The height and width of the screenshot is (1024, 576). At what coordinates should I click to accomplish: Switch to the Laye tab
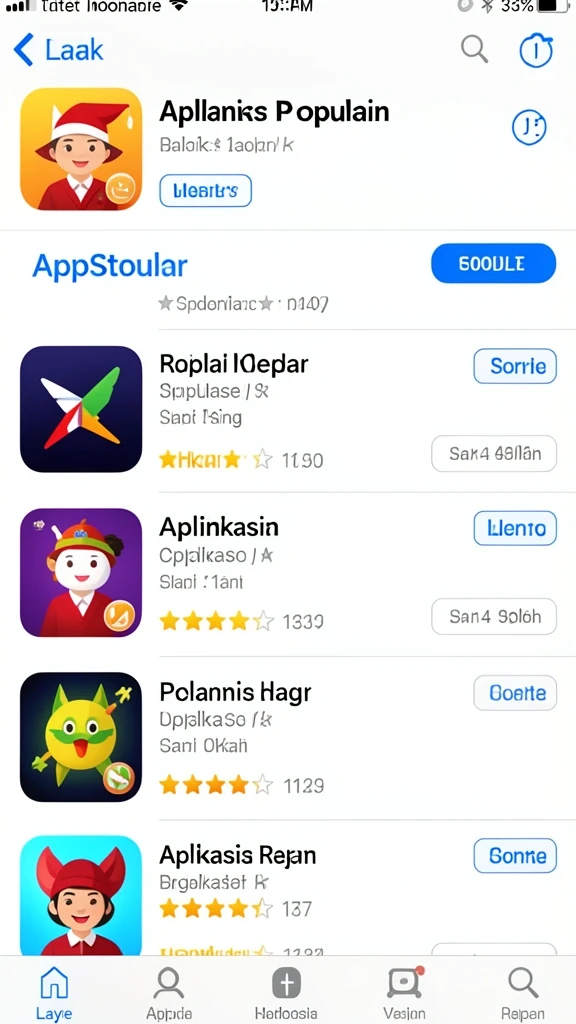(x=54, y=993)
